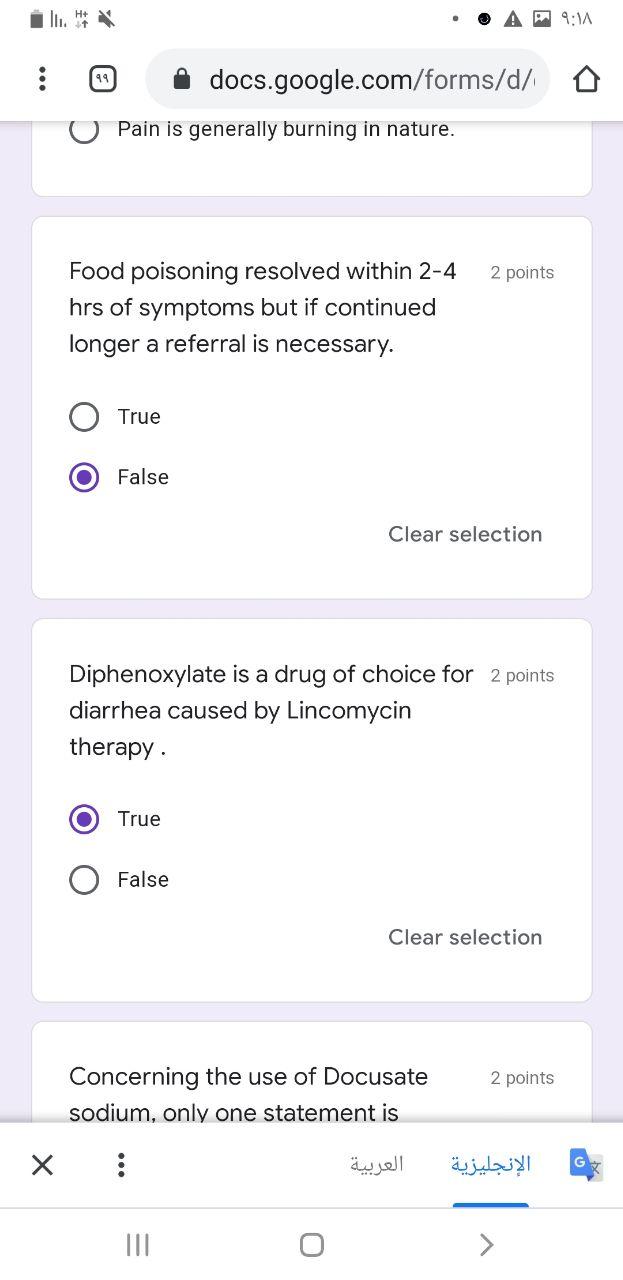Open the system recent apps view
623x1280 pixels.
click(x=138, y=1244)
